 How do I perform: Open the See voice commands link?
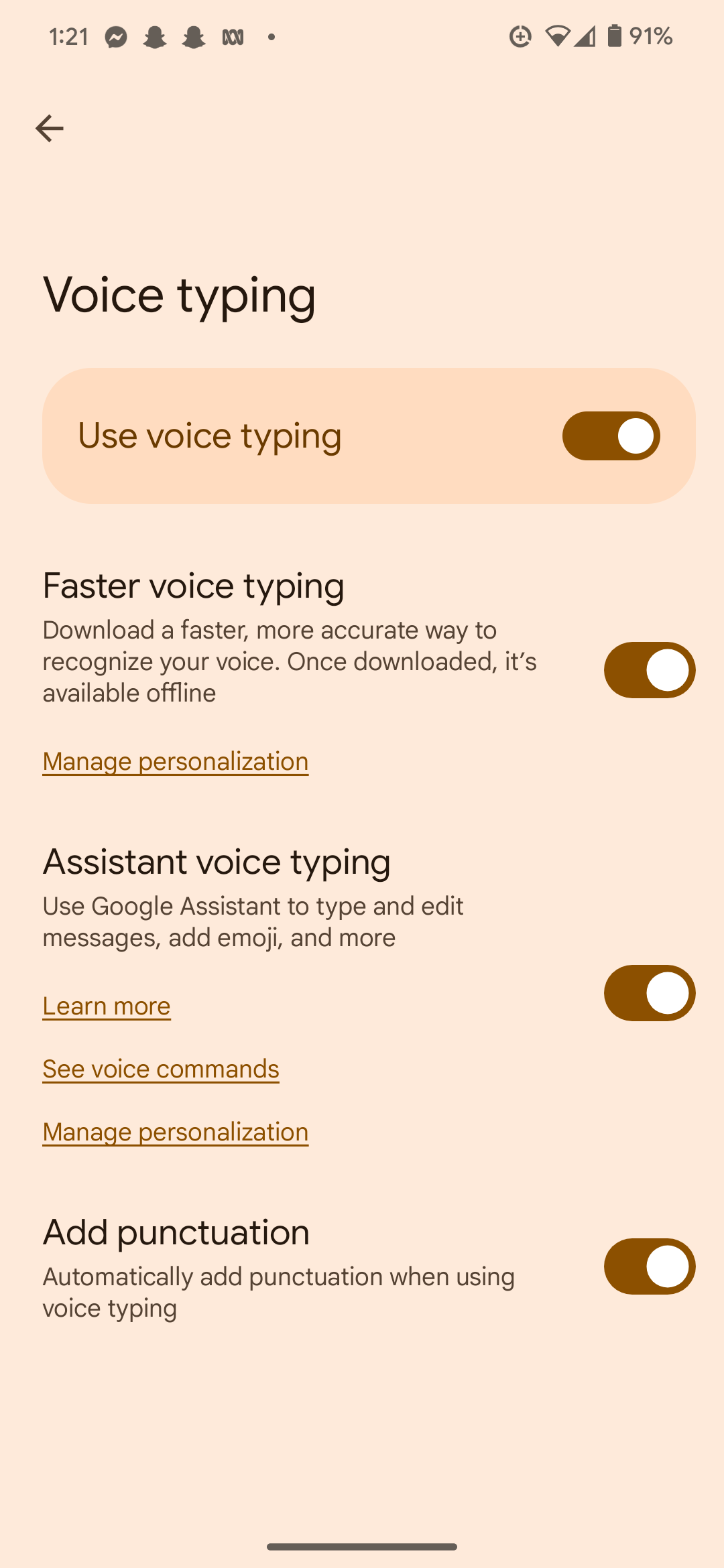pyautogui.click(x=161, y=1069)
